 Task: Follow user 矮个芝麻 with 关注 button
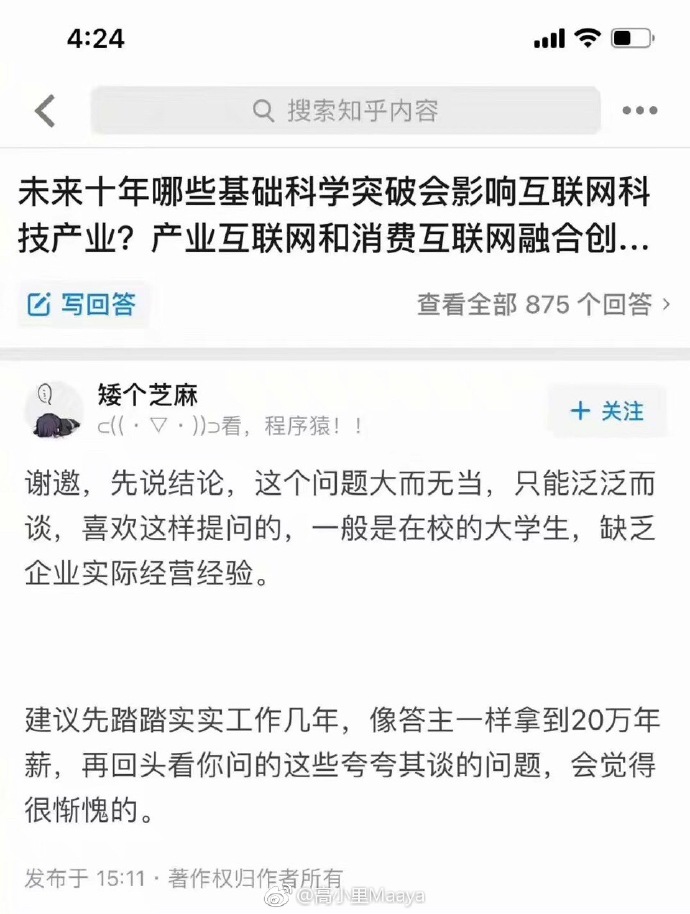pos(607,411)
